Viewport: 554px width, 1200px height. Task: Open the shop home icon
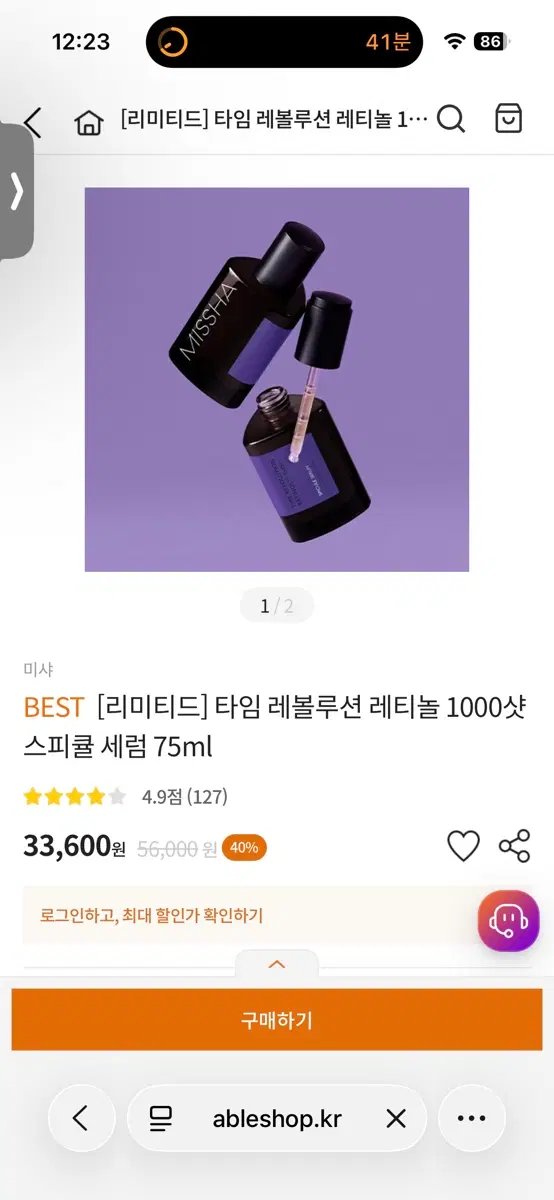pos(89,122)
